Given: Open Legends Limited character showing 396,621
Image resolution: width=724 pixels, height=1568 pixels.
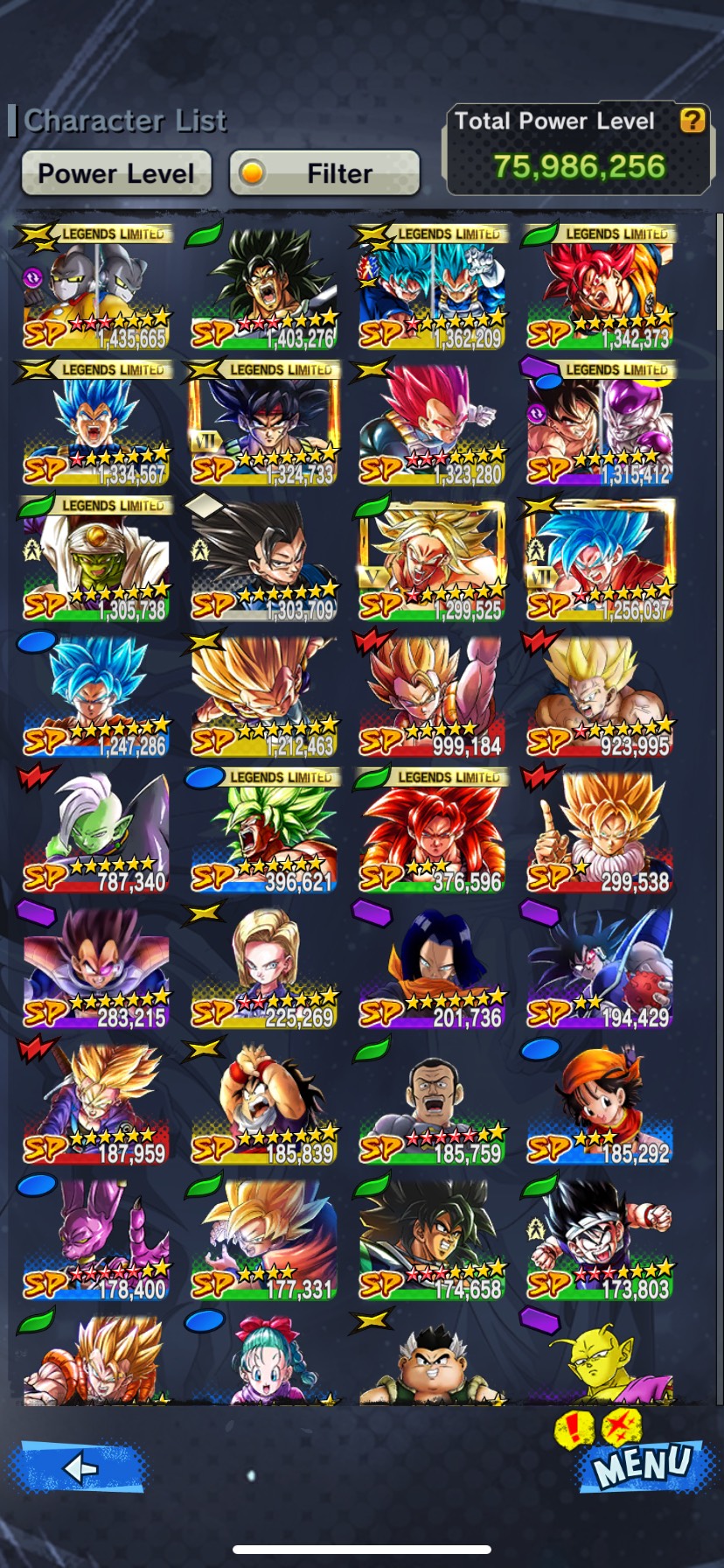Looking at the screenshot, I should coord(263,830).
